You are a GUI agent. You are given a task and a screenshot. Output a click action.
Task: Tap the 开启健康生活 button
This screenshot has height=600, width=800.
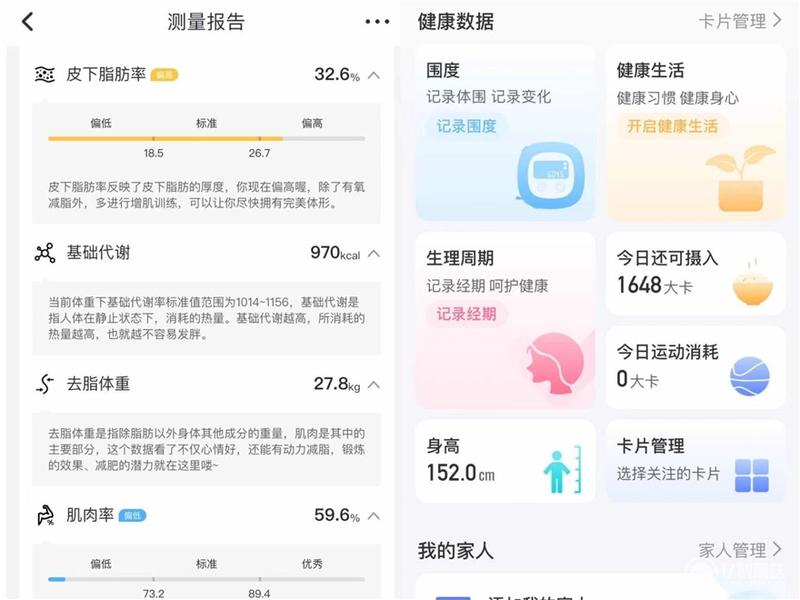tap(672, 127)
